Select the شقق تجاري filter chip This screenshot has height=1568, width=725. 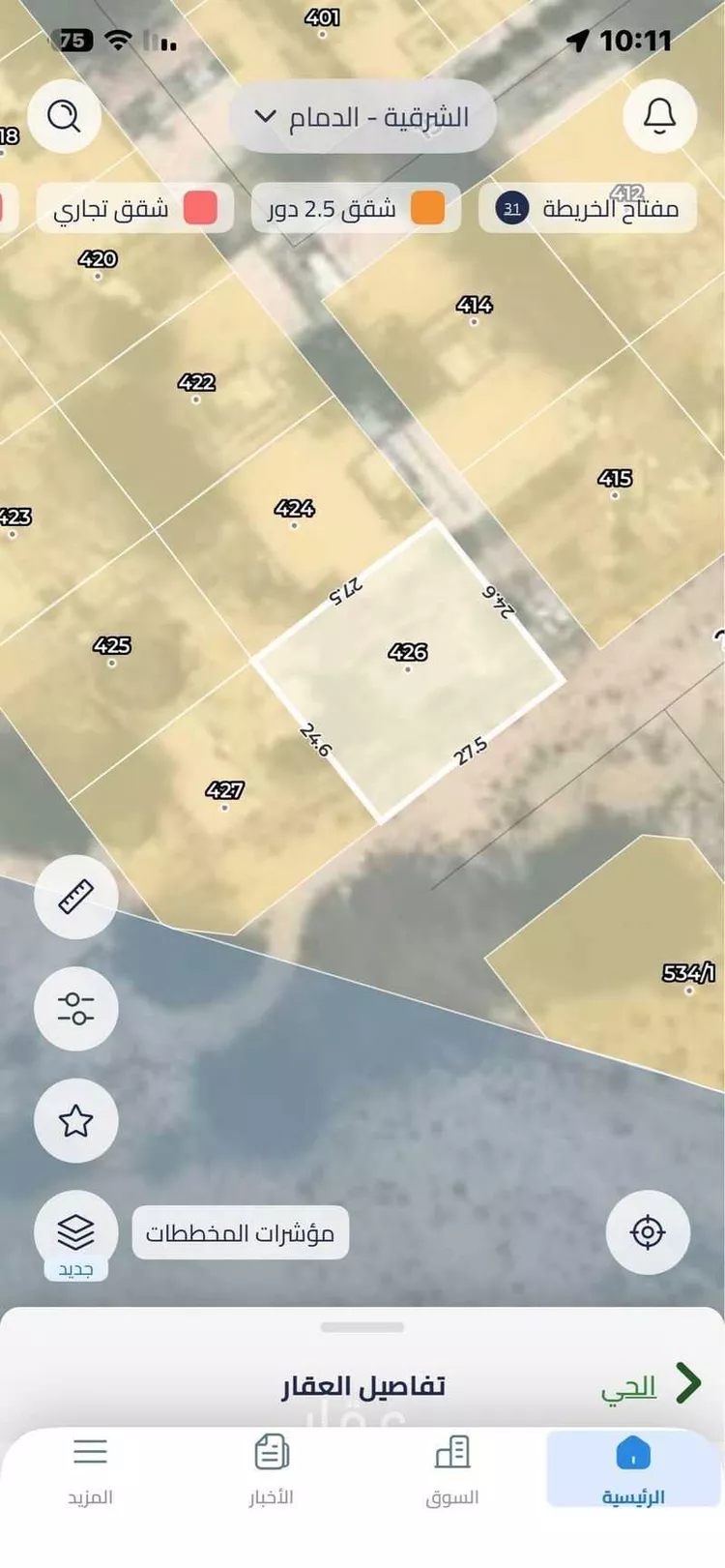point(135,209)
